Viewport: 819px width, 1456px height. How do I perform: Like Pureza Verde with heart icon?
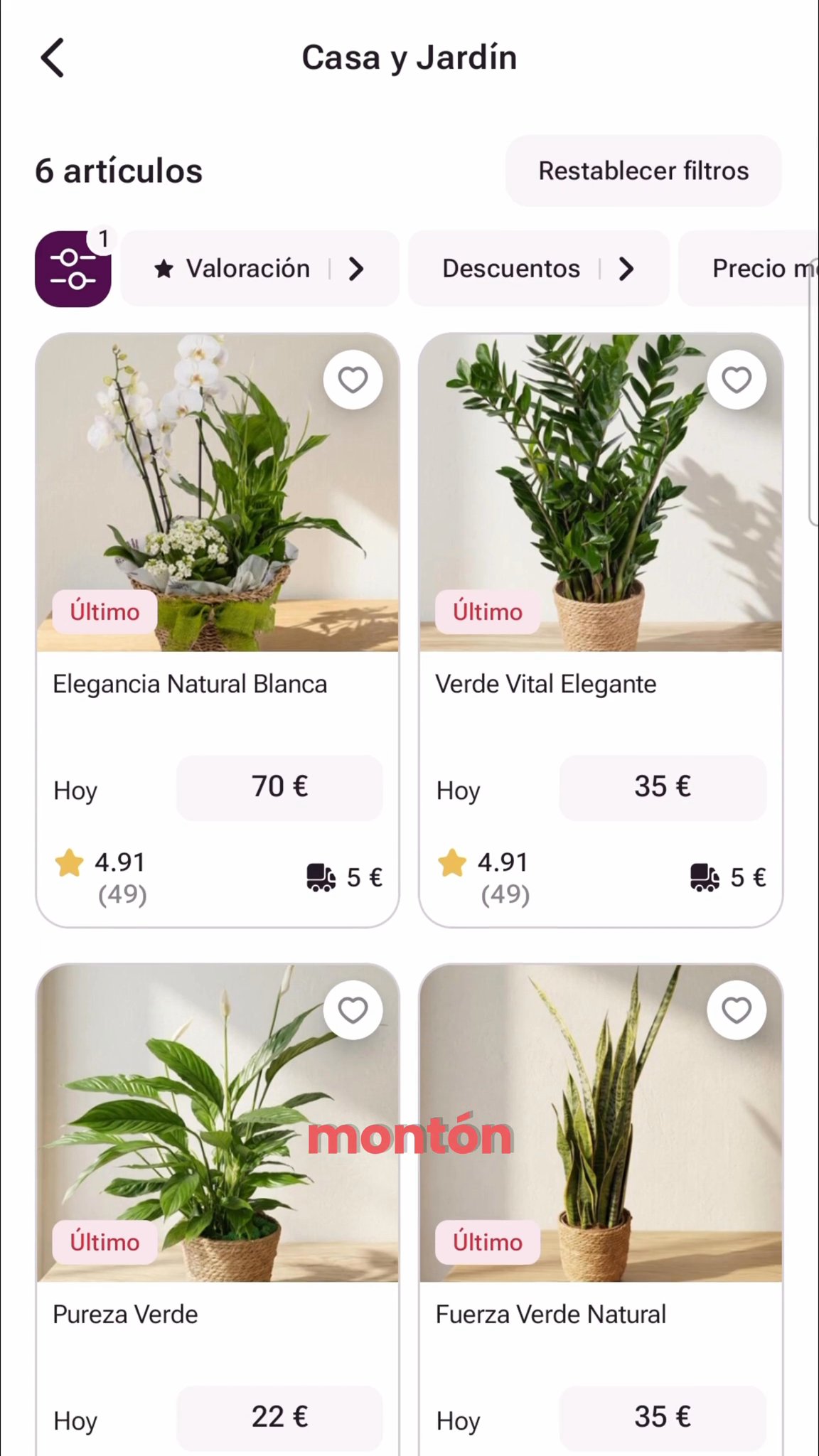pos(353,1010)
